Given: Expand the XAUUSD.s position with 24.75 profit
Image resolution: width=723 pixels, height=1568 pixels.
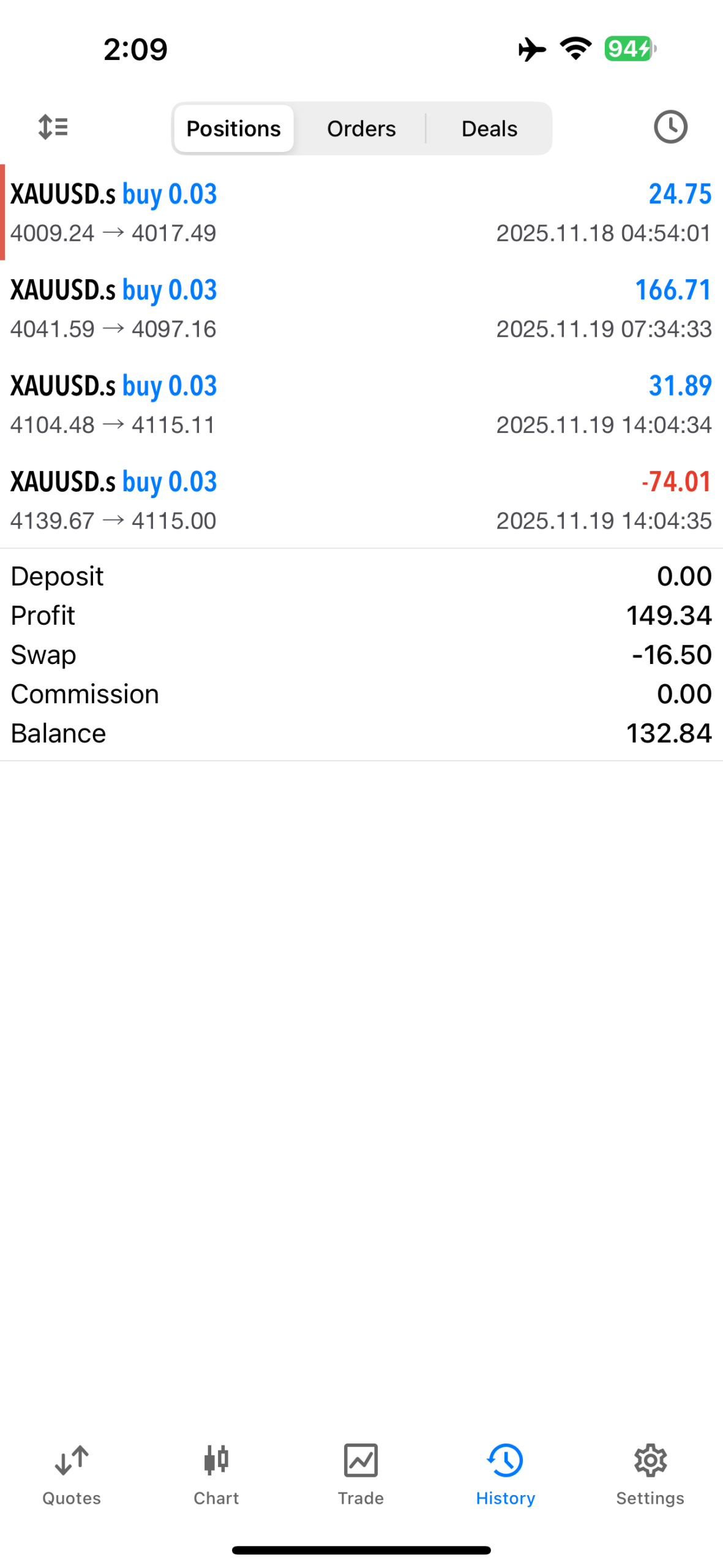Looking at the screenshot, I should pos(361,213).
